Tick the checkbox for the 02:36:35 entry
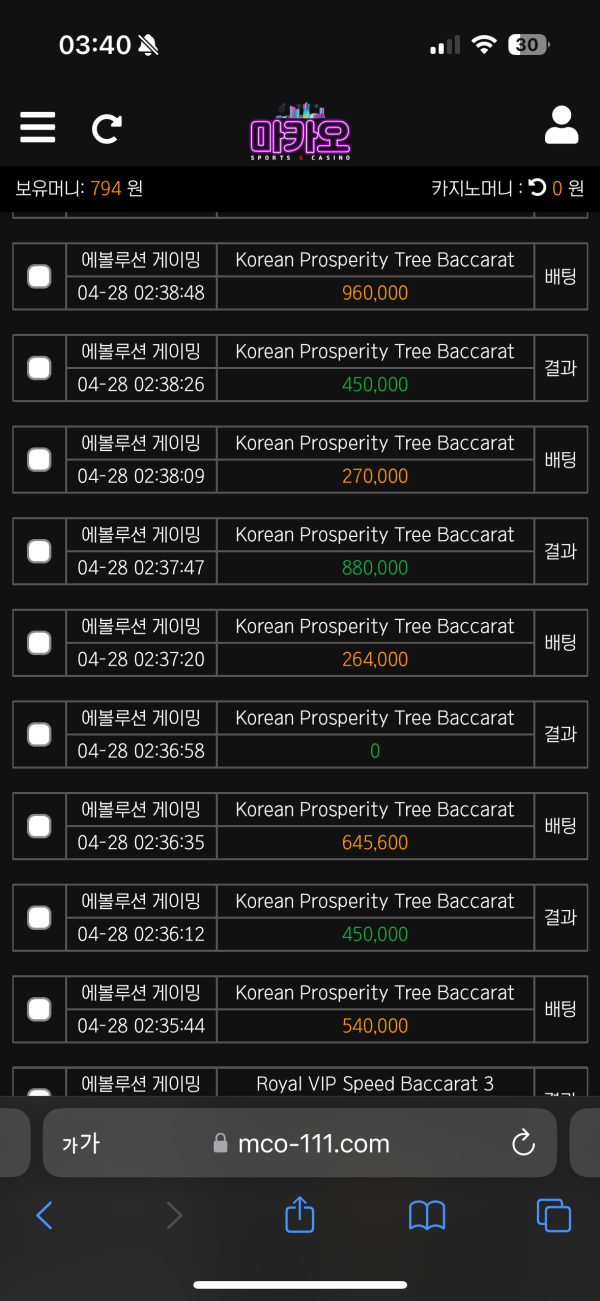This screenshot has height=1301, width=600. click(39, 826)
